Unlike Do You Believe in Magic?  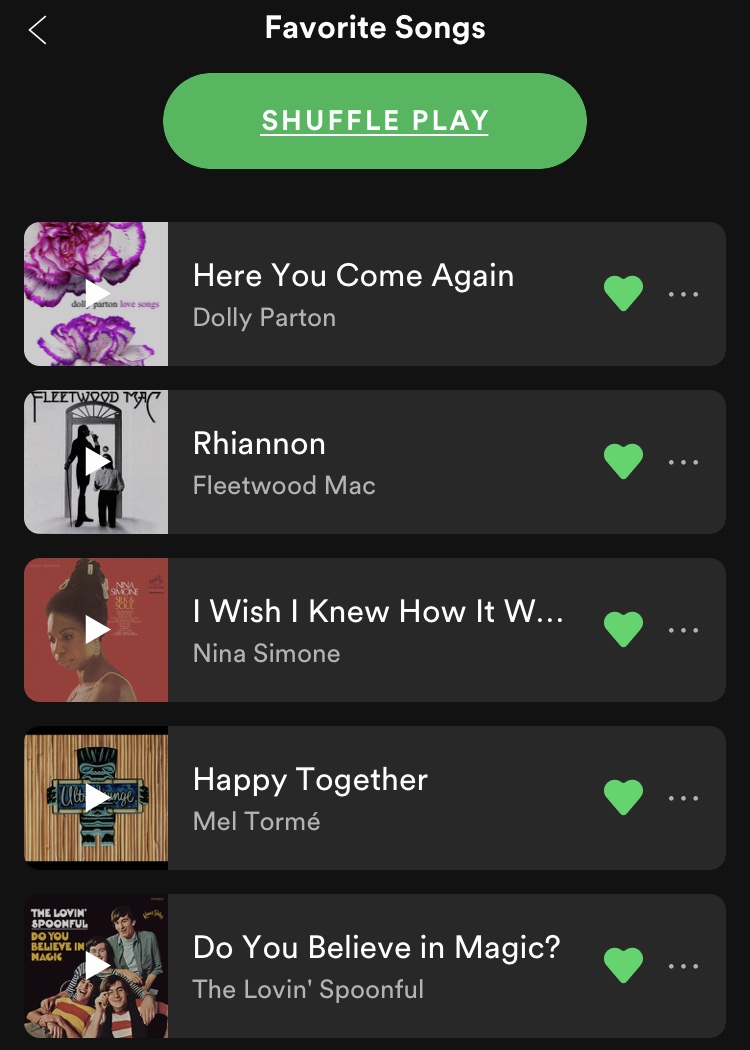[623, 966]
